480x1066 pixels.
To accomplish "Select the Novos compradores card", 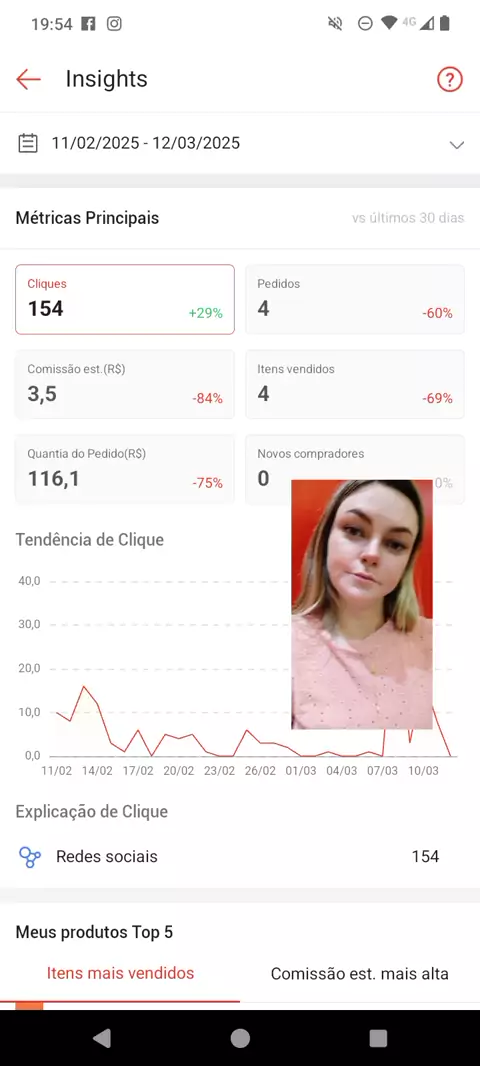I will pyautogui.click(x=355, y=469).
